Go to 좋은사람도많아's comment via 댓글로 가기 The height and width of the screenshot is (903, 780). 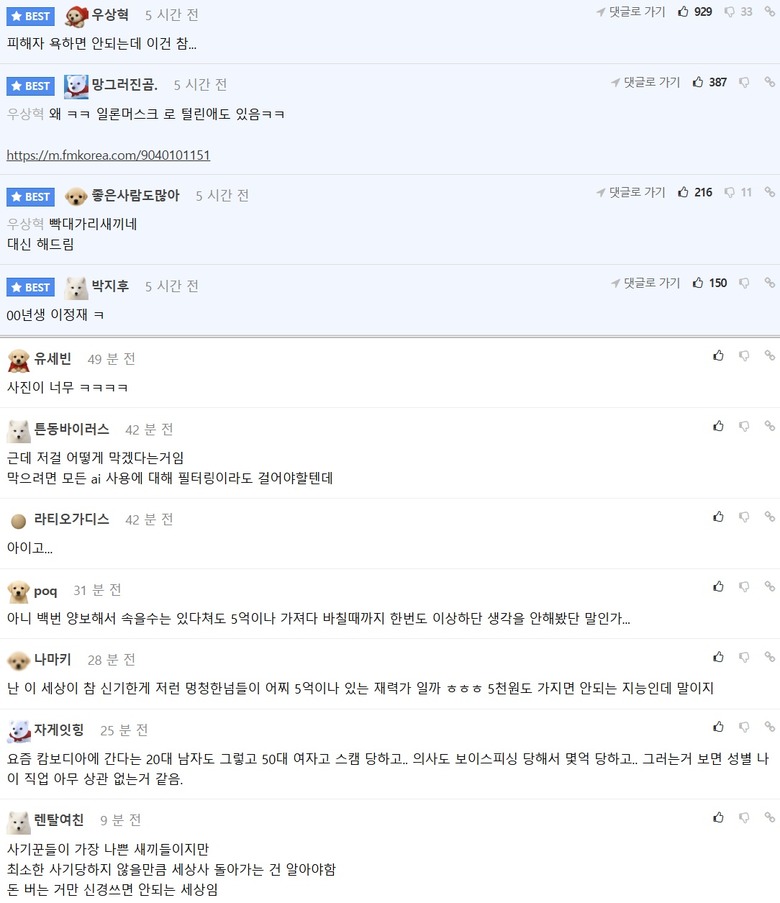coord(630,192)
